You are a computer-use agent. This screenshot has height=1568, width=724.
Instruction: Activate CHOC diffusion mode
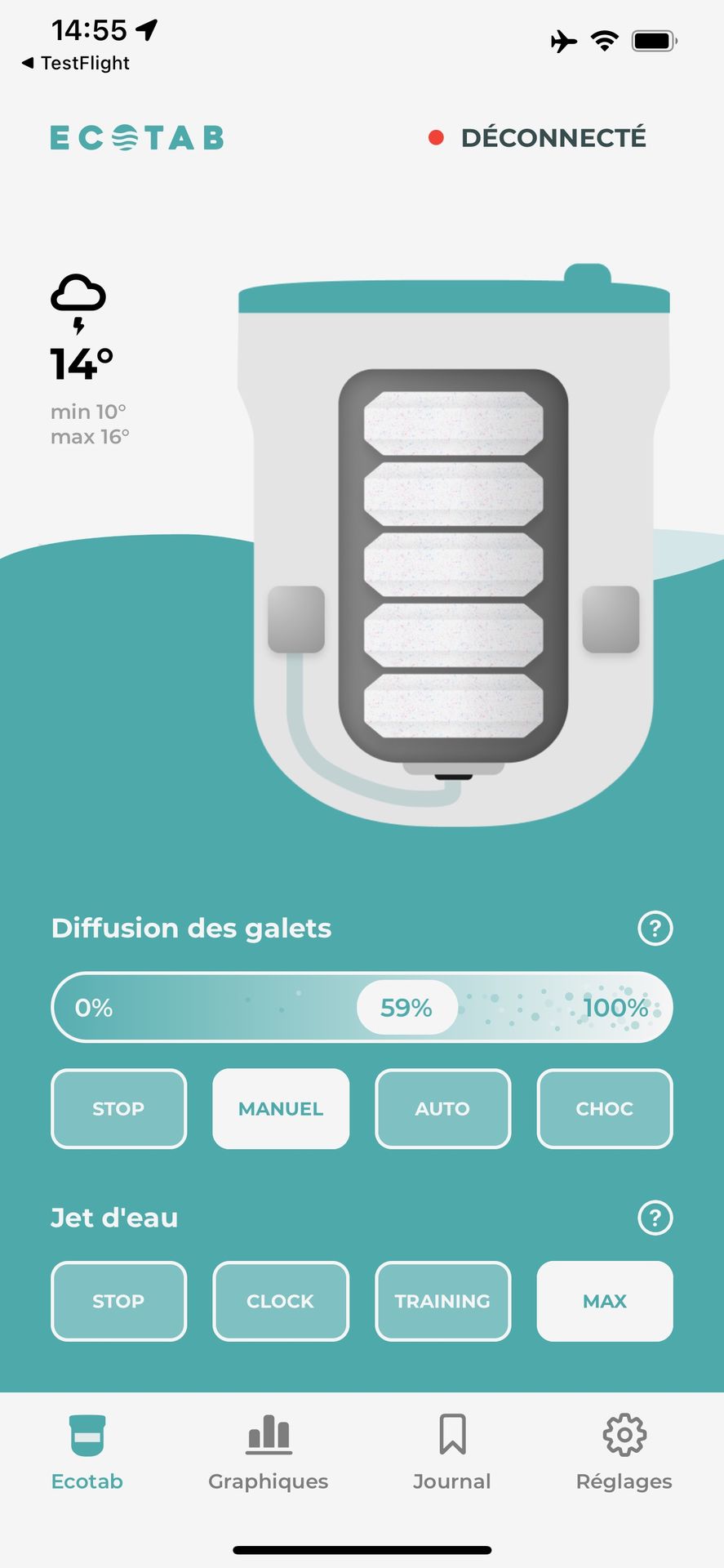604,1108
